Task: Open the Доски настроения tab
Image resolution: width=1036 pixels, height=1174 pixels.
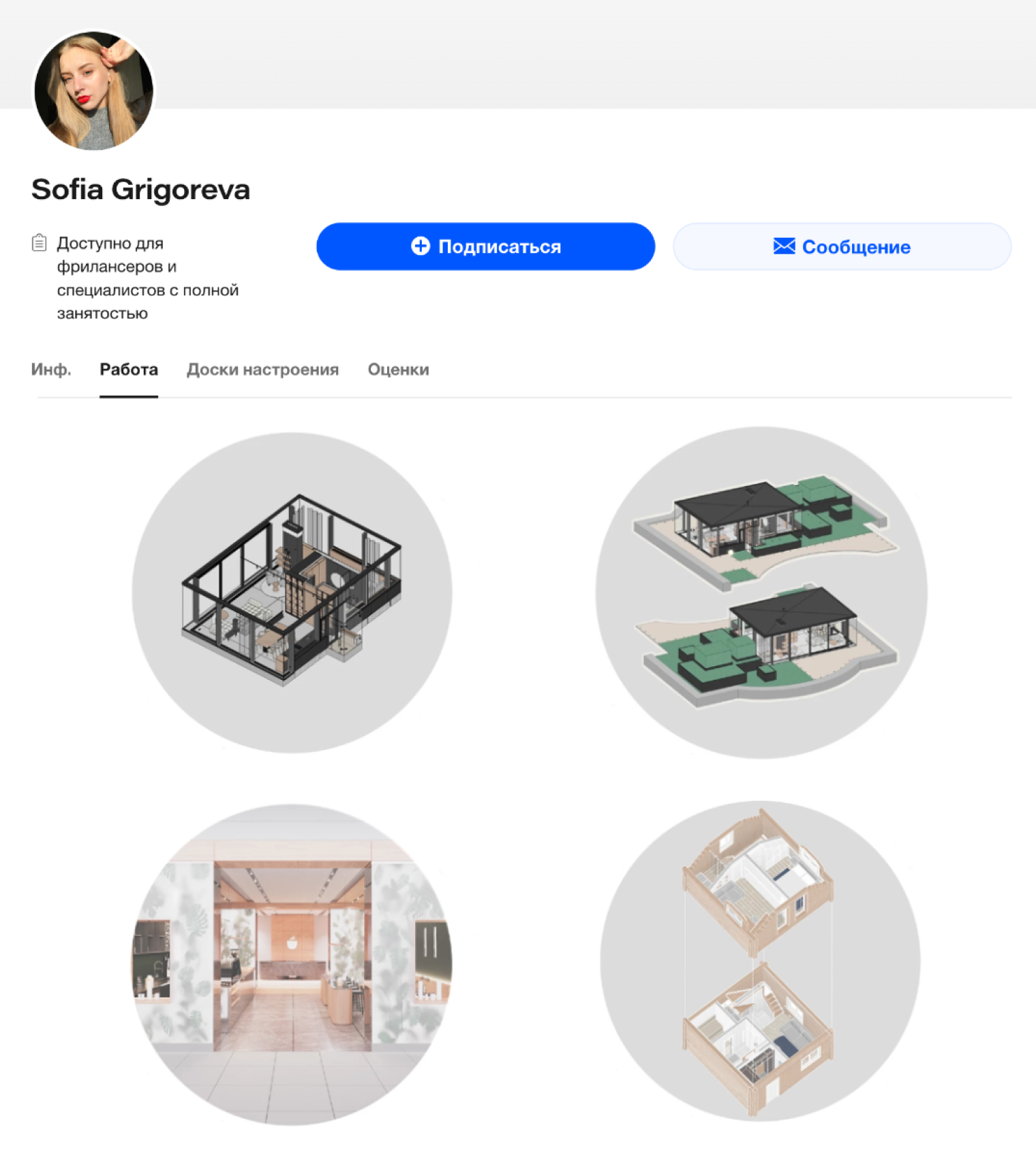Action: click(x=262, y=370)
